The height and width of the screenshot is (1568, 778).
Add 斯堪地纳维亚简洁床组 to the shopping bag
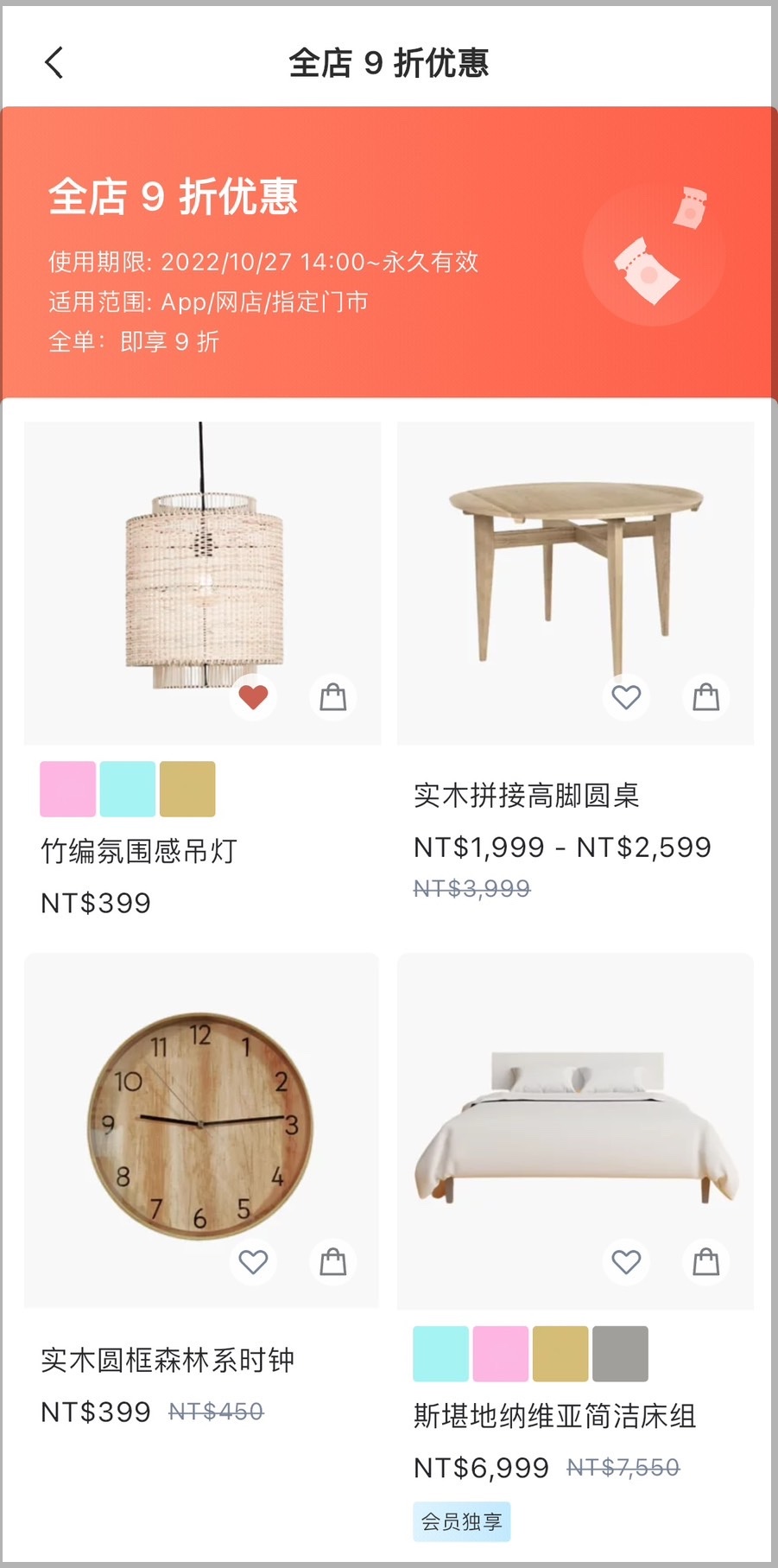[706, 1261]
